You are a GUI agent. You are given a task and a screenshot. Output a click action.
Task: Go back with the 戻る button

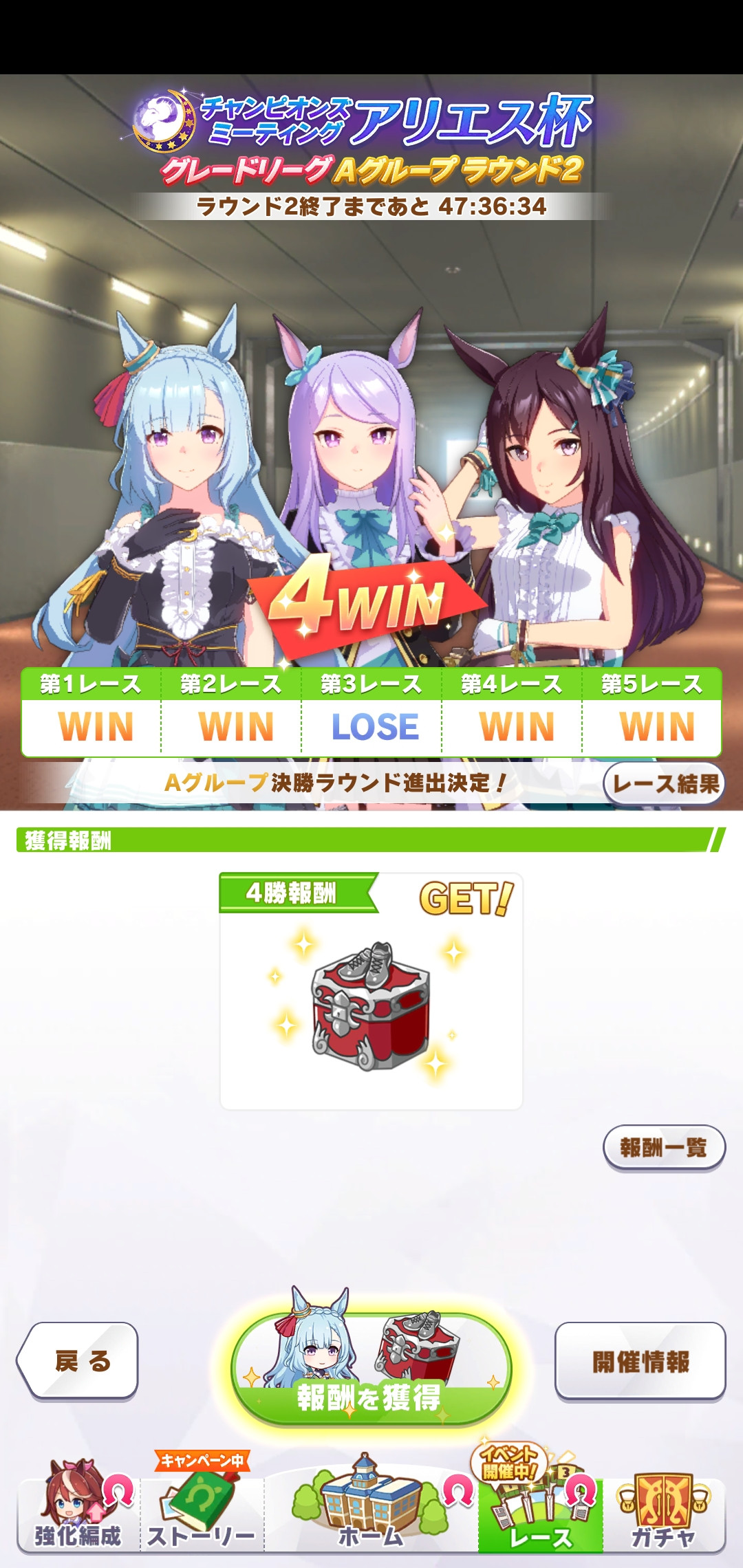tap(78, 1360)
